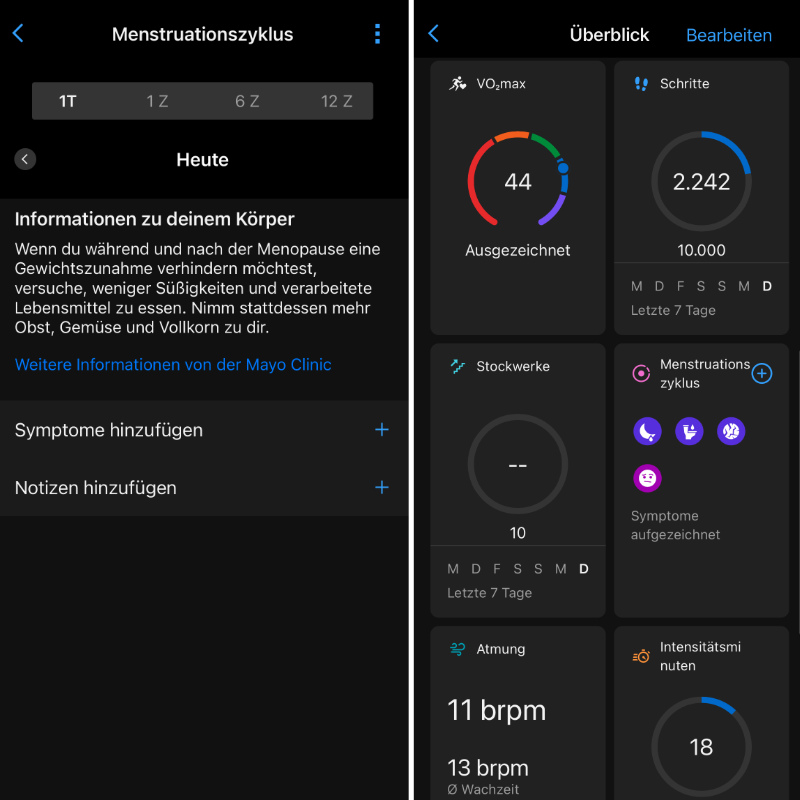
Task: Switch to the 6 Z range
Action: [247, 101]
